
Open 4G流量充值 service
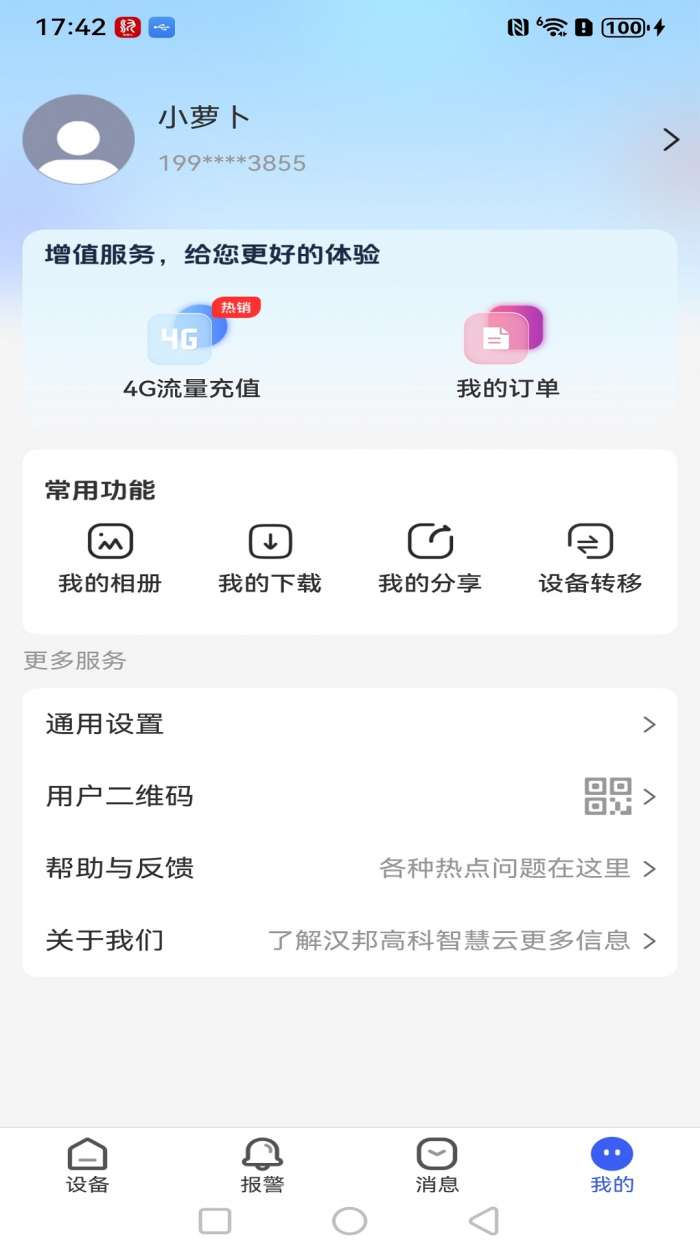coord(191,352)
